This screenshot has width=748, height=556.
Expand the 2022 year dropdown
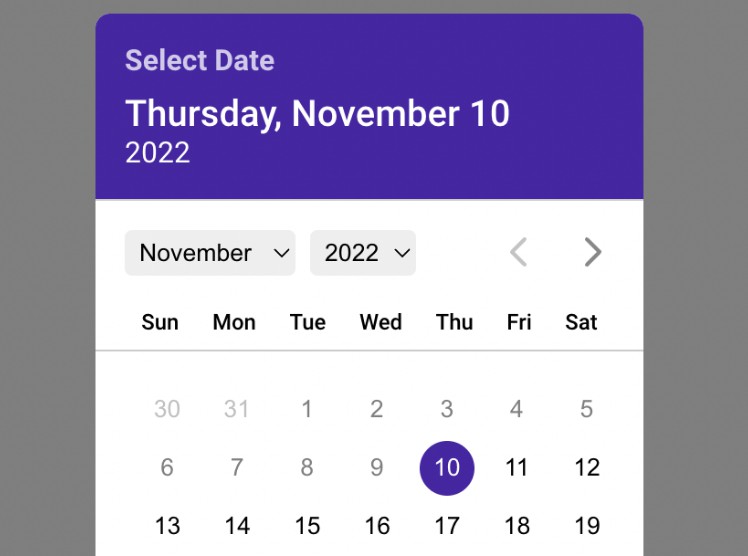coord(363,253)
